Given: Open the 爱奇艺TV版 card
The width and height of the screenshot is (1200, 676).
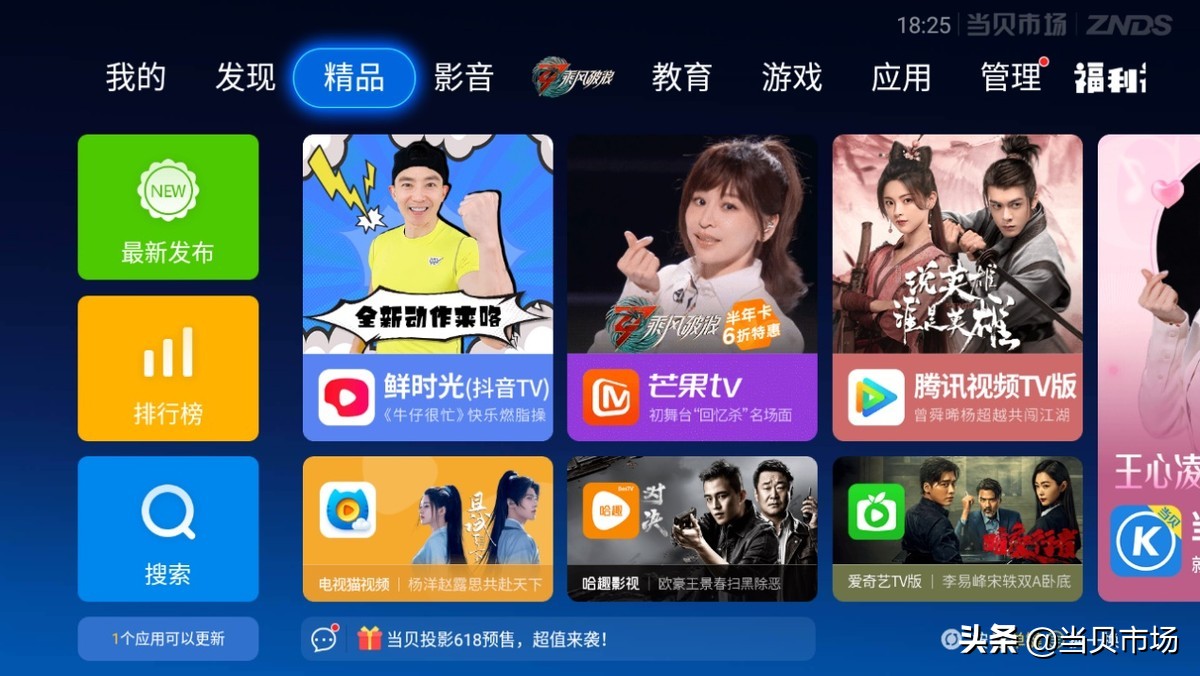Looking at the screenshot, I should [957, 529].
